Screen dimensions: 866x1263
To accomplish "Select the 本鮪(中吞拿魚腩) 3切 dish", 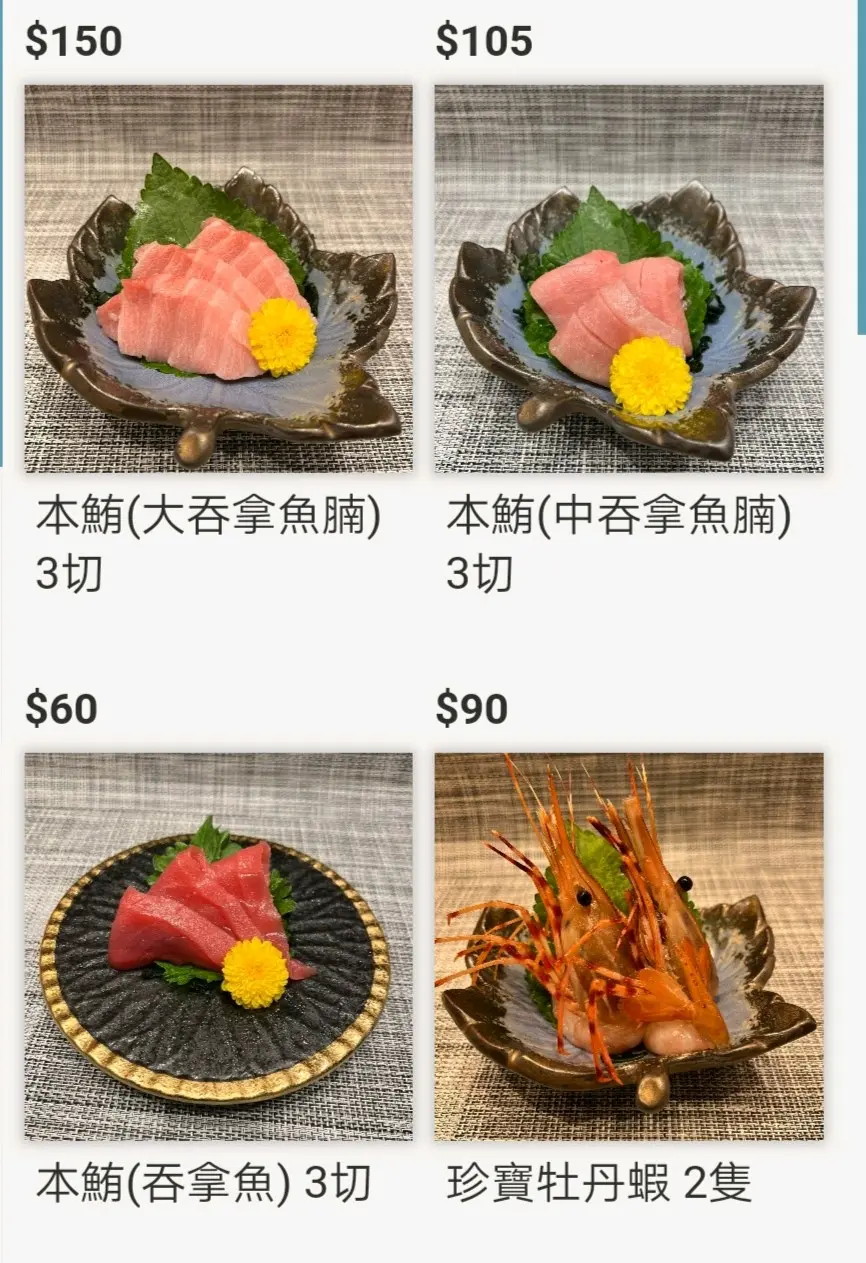I will click(x=628, y=279).
